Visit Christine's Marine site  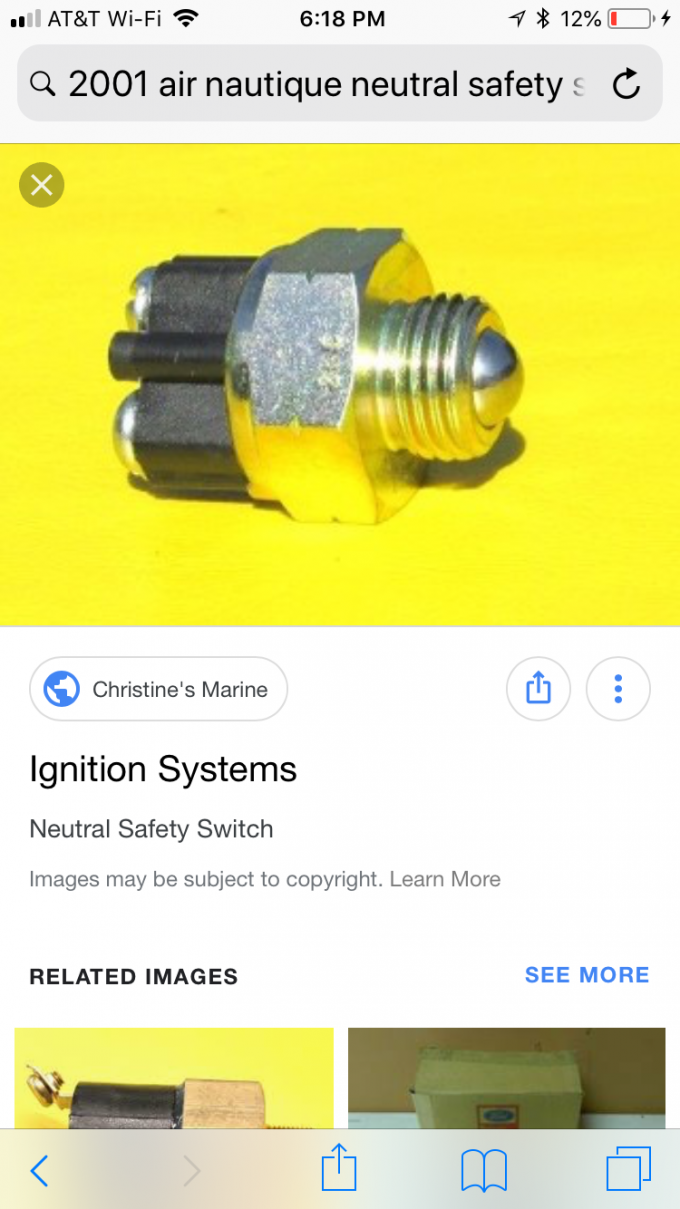pos(159,689)
